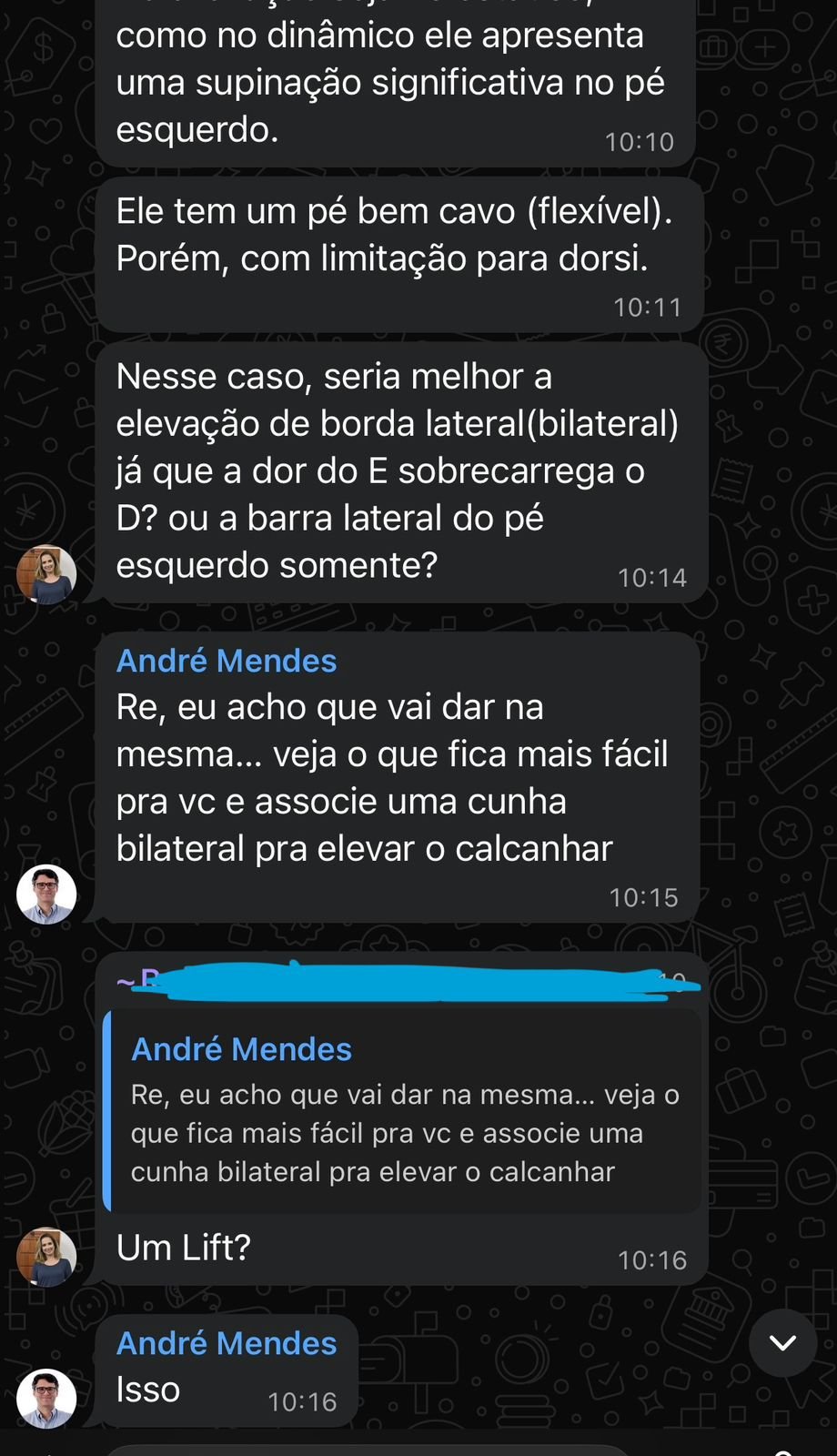This screenshot has height=1456, width=837.
Task: Open André Mendes avatar beside 'Isso' message
Action: coord(46,1398)
